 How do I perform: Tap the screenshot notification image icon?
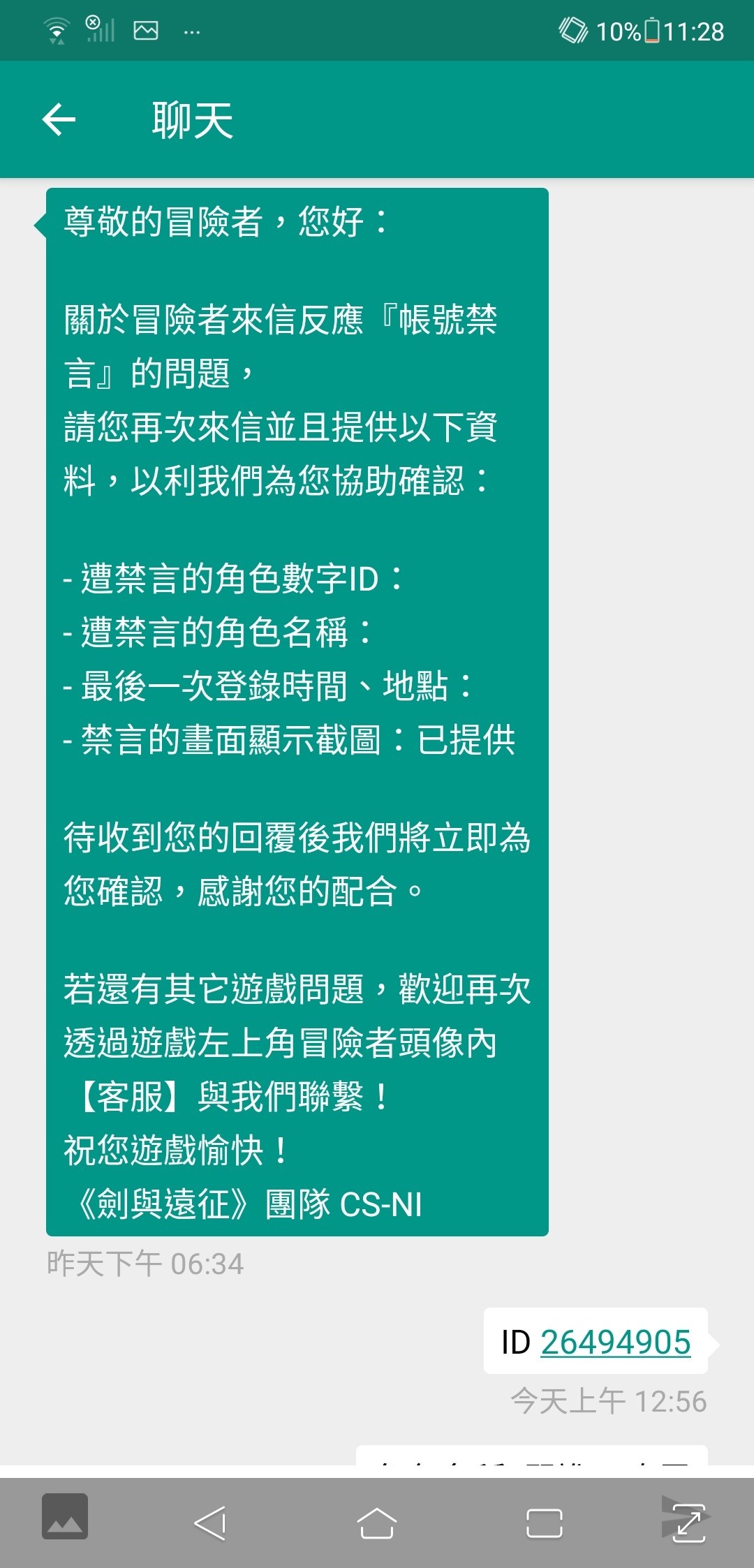point(145,29)
